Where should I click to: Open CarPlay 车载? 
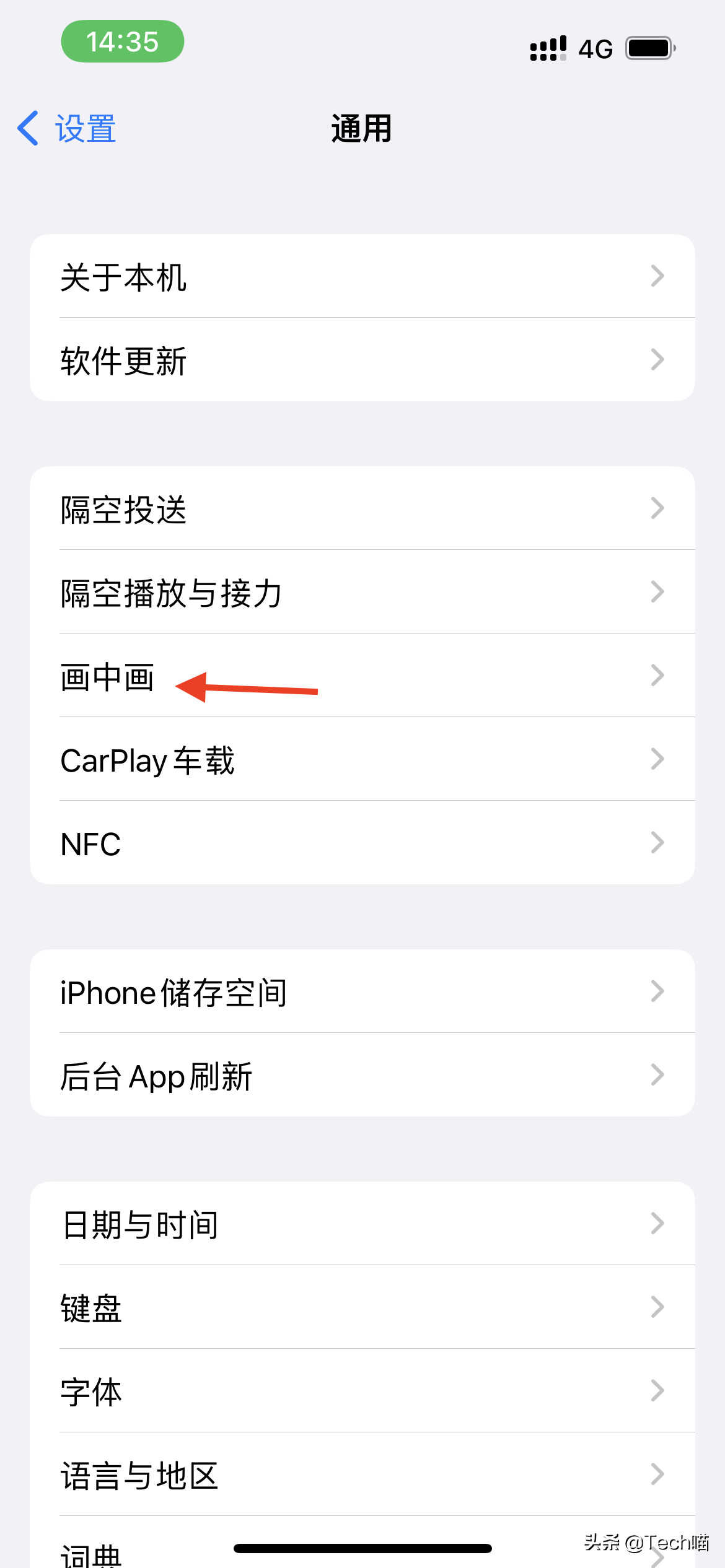[x=362, y=759]
